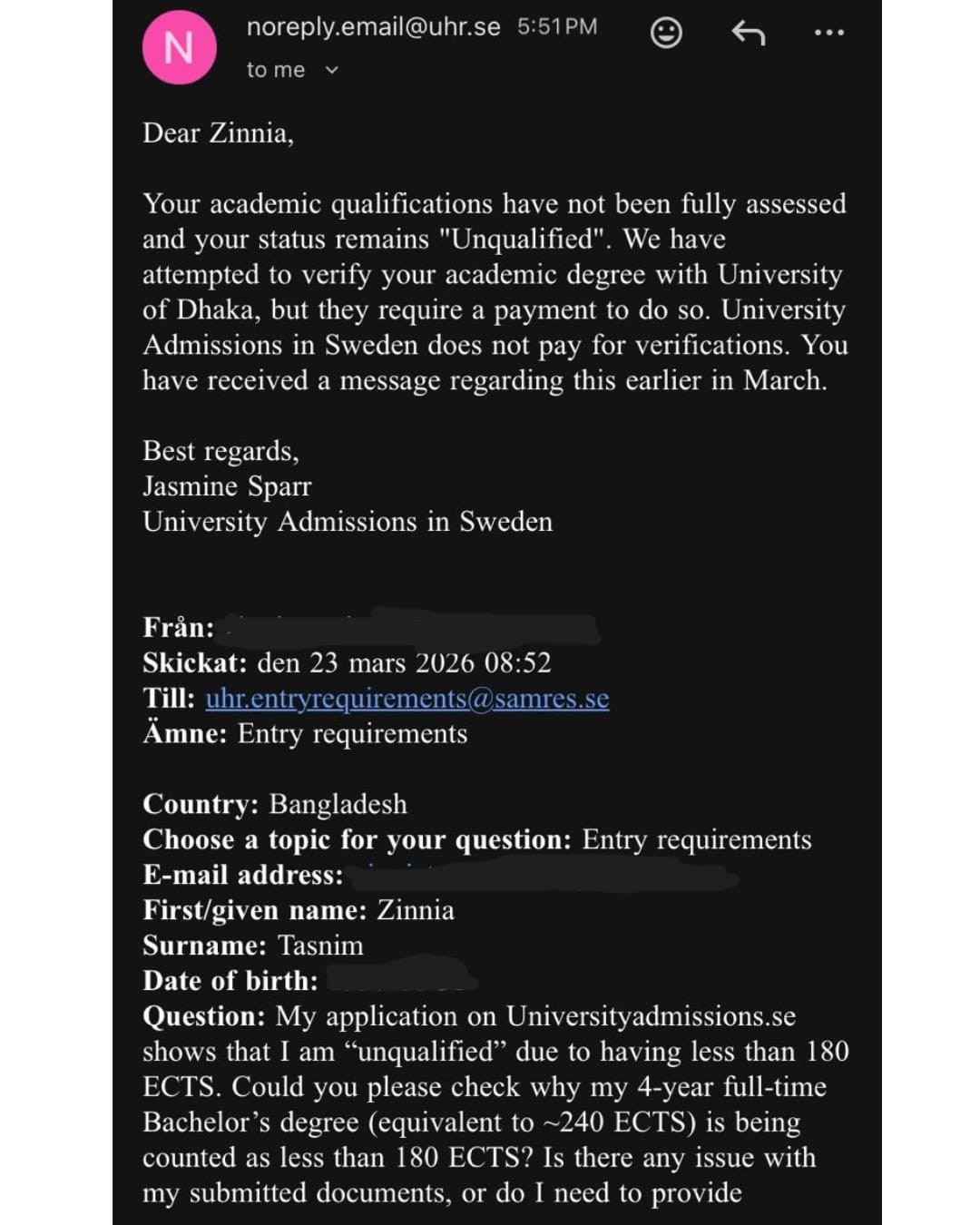
Task: Open the message overflow menu
Action: point(828,34)
